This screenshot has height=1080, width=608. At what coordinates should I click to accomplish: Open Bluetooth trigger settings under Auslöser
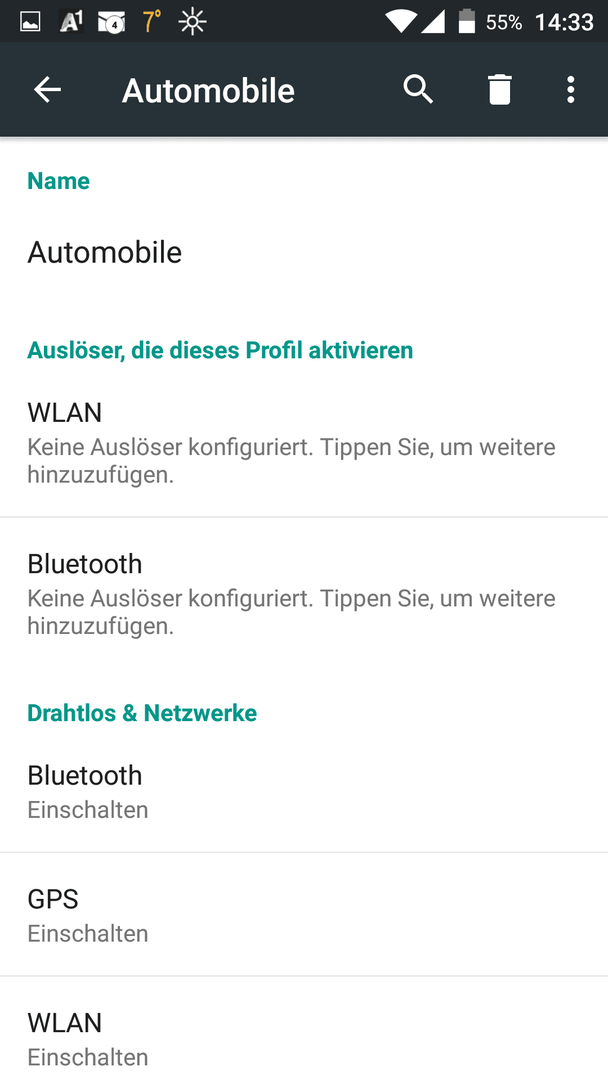(x=304, y=594)
